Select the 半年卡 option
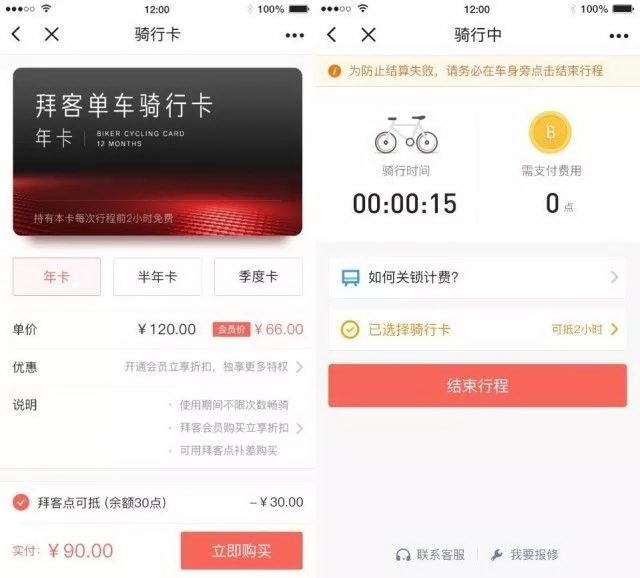 (157, 277)
